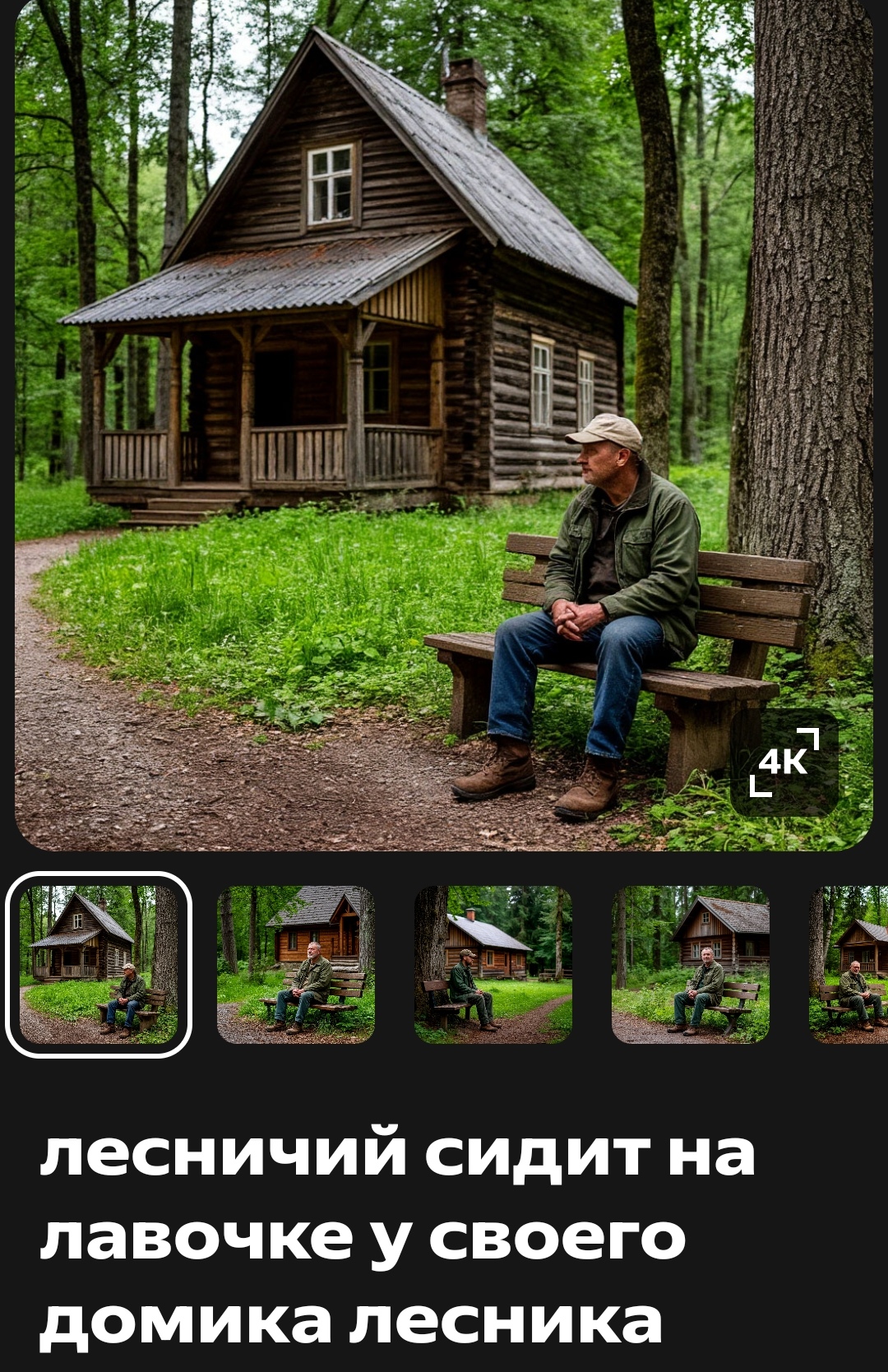Image resolution: width=888 pixels, height=1372 pixels.
Task: Select the fourth thumbnail variant
Action: pyautogui.click(x=691, y=964)
